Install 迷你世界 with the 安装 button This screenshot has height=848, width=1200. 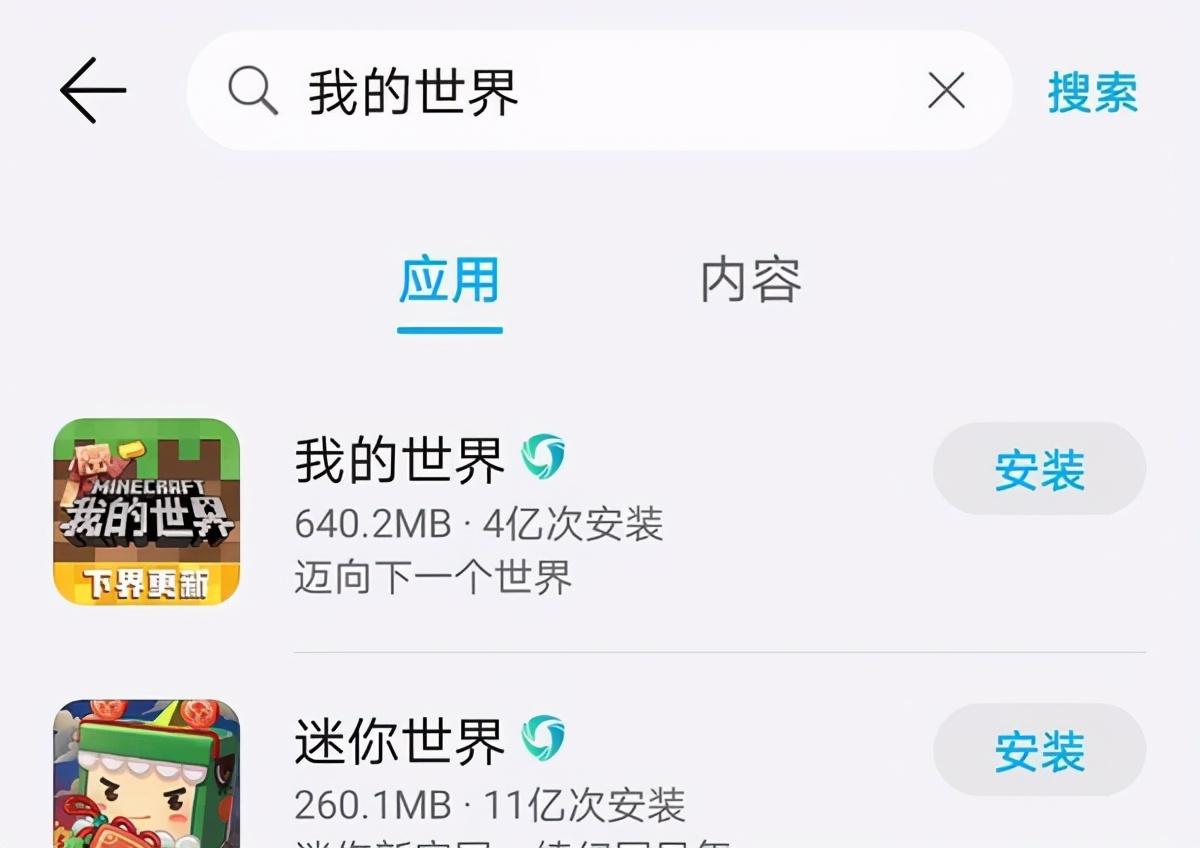click(x=1039, y=750)
